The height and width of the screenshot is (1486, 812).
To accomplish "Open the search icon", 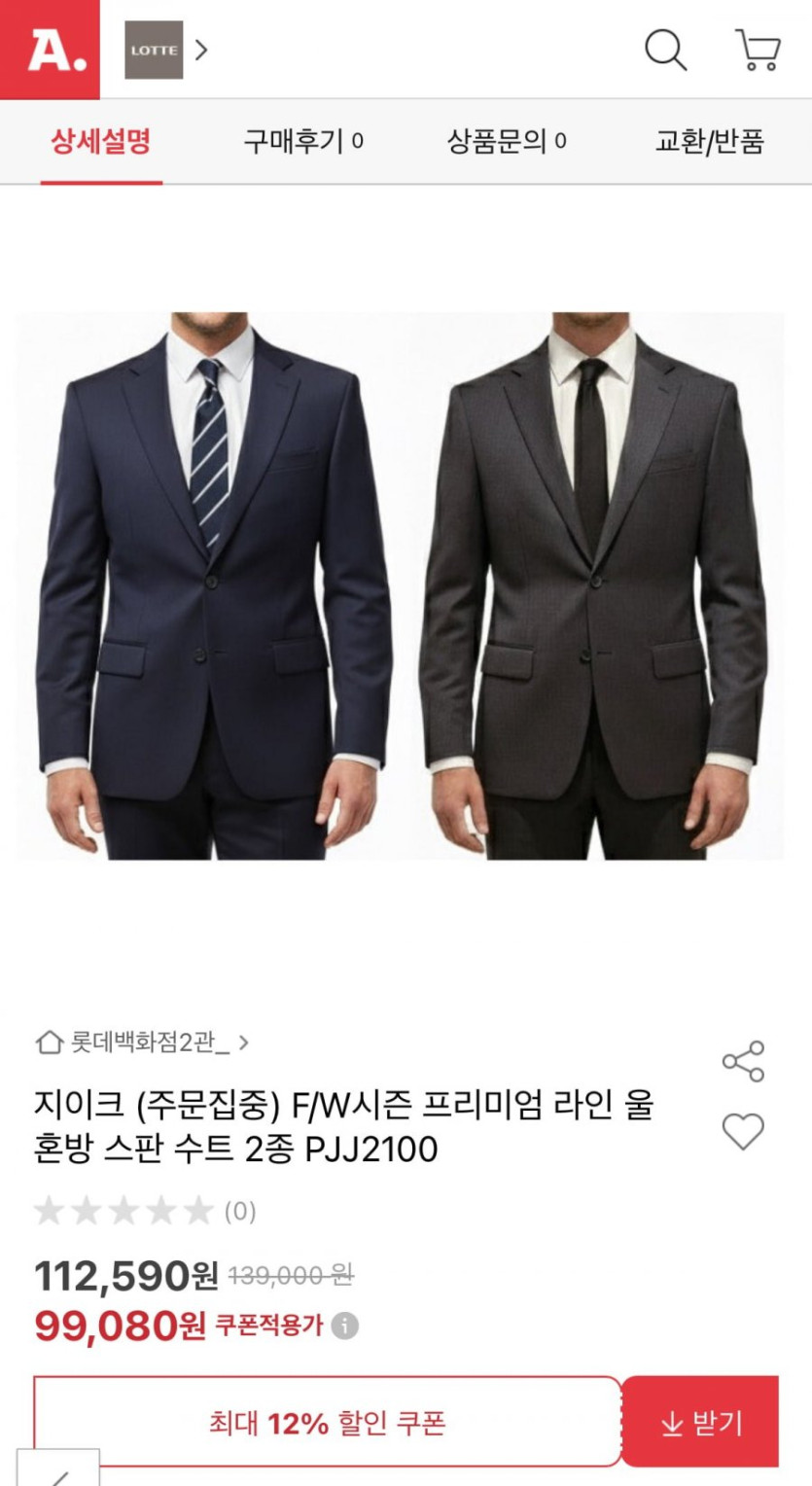I will coord(665,49).
